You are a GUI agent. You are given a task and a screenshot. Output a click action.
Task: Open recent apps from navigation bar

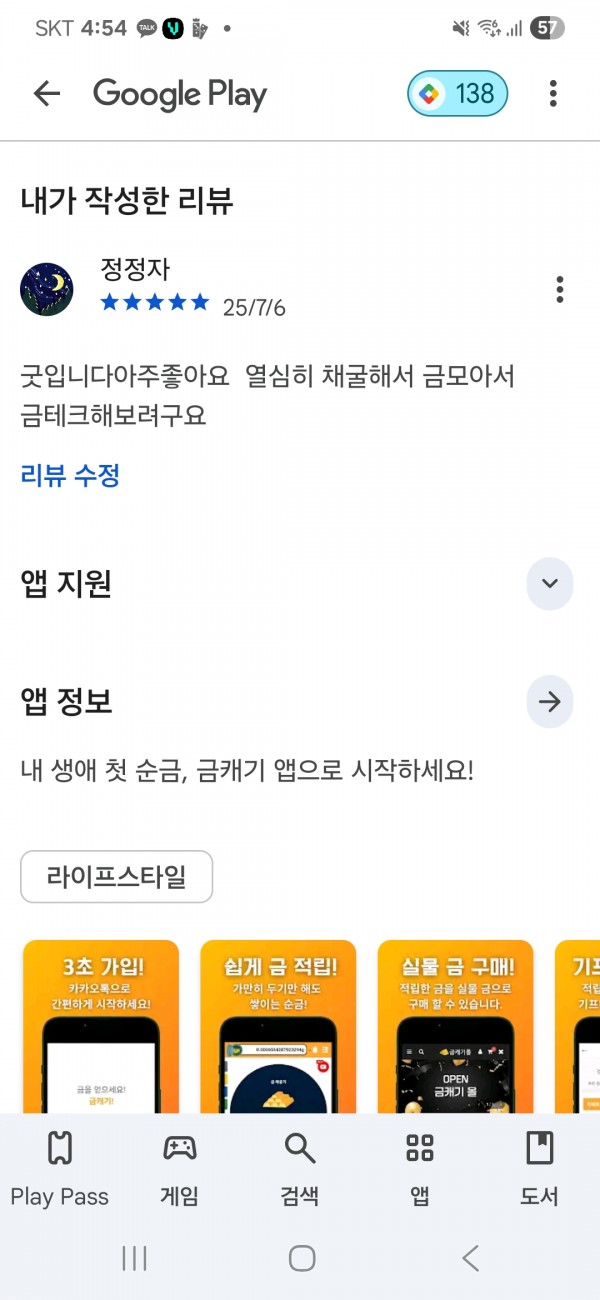[x=134, y=1258]
